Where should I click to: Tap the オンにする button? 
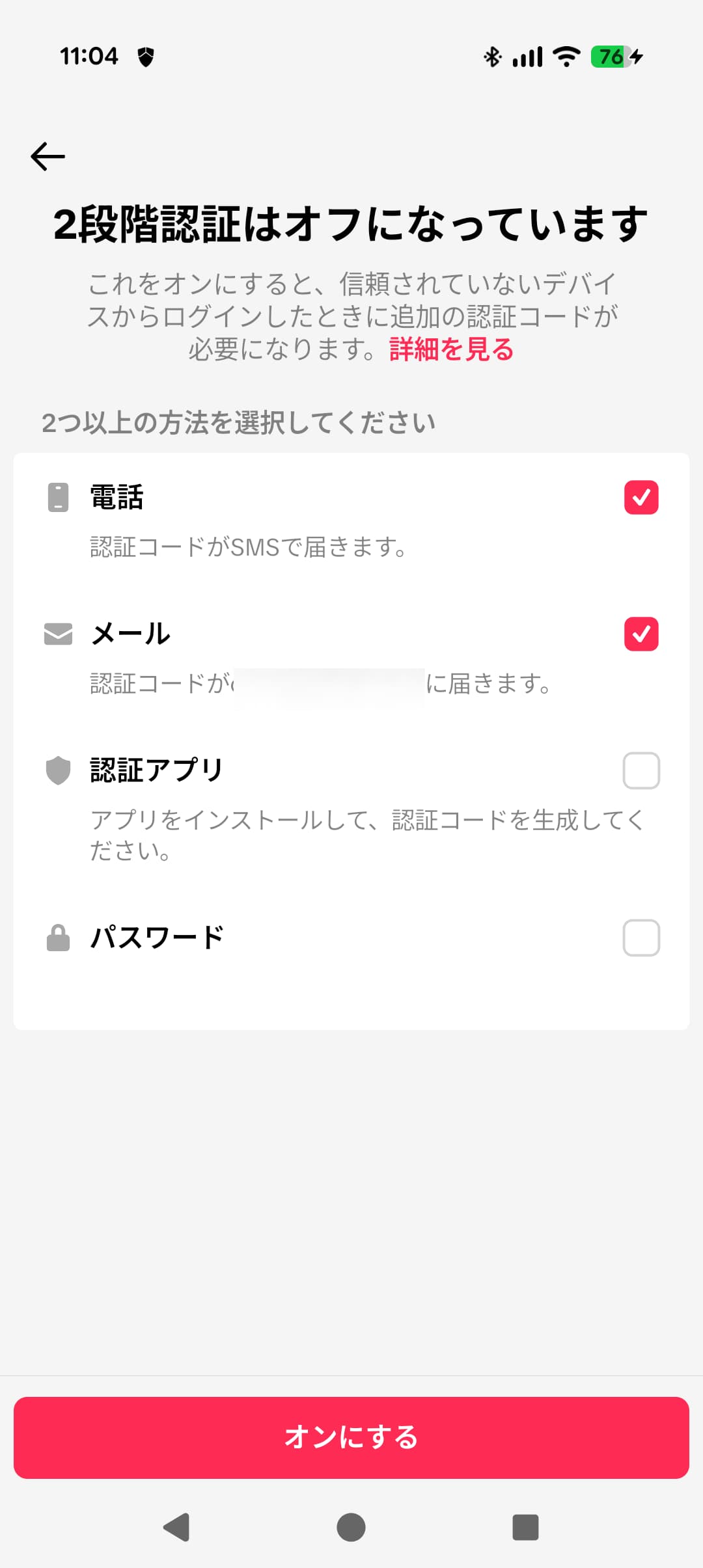point(351,1437)
